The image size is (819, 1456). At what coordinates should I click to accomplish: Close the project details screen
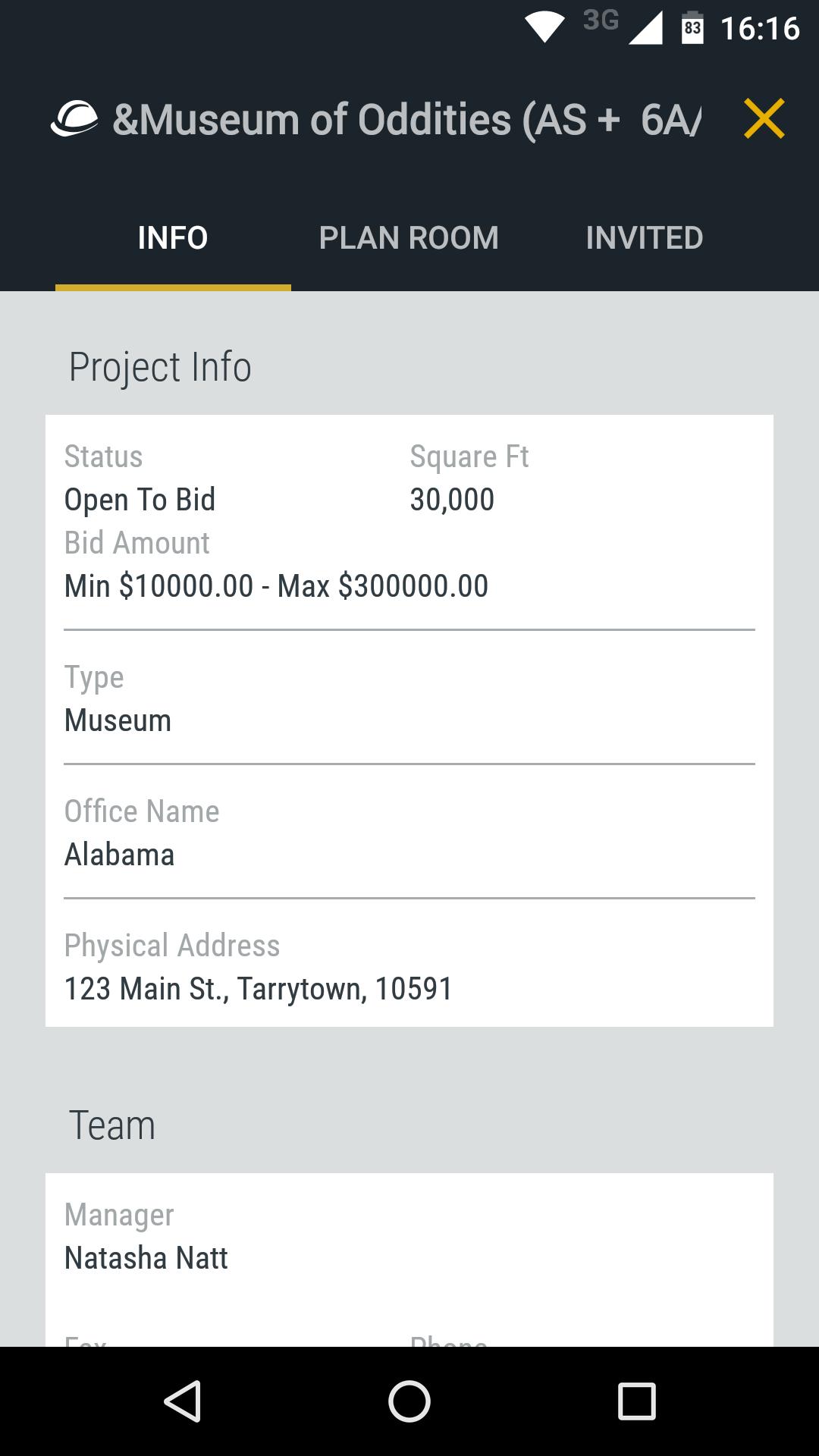coord(765,118)
